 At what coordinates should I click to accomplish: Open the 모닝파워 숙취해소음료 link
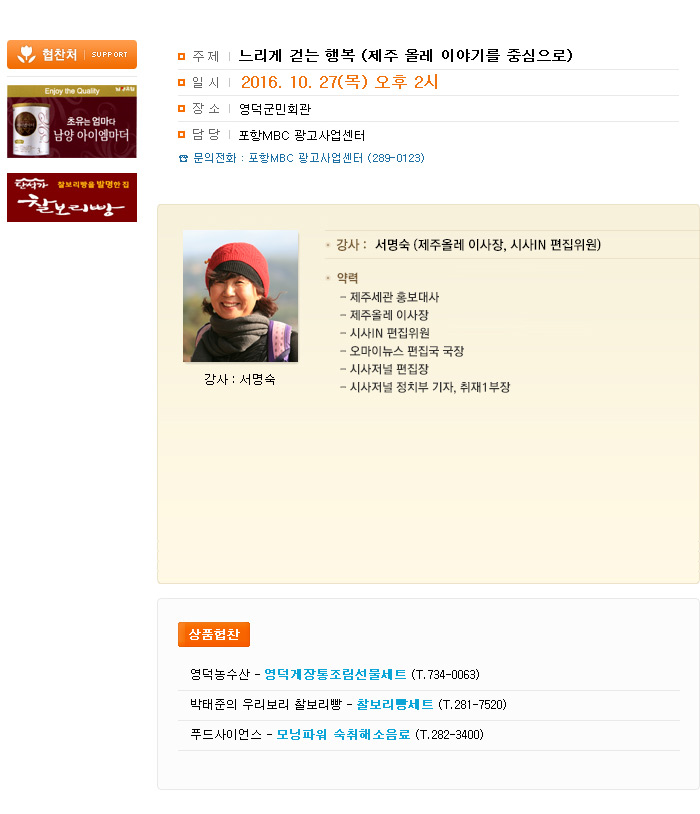tap(343, 734)
